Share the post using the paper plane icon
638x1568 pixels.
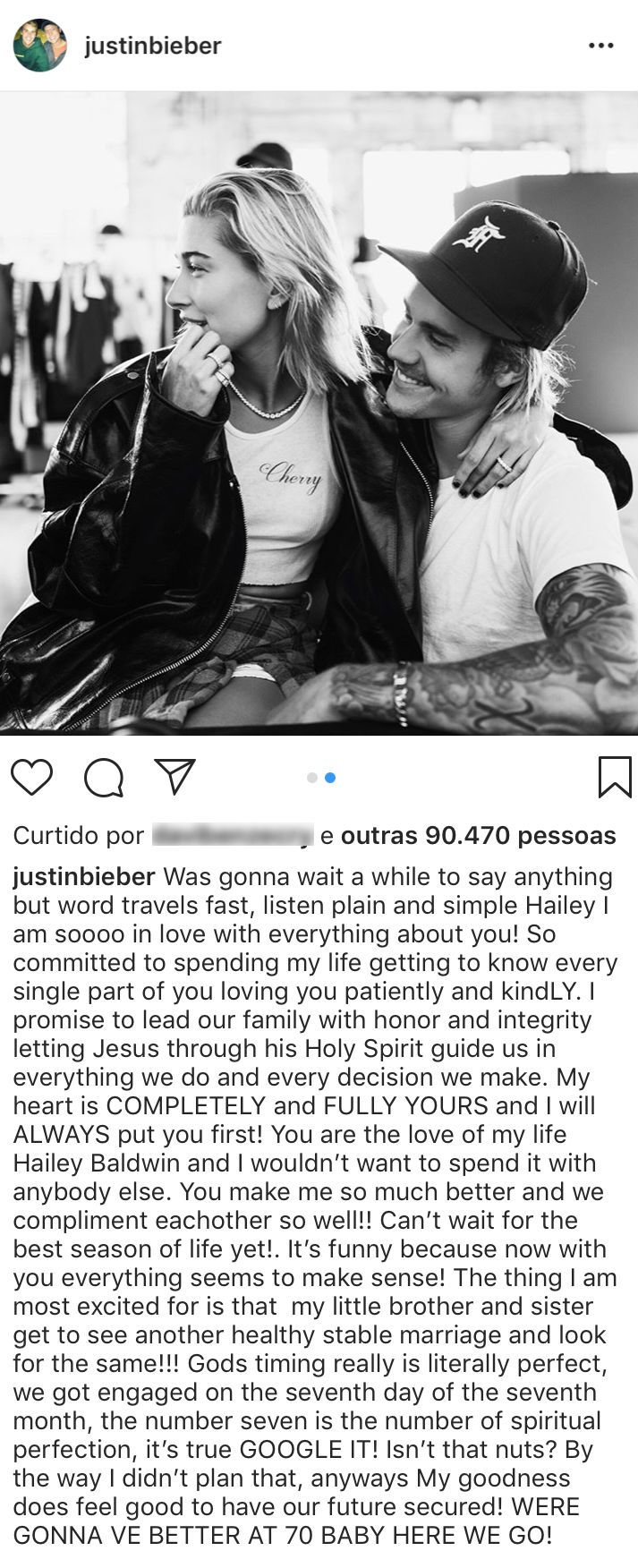(x=174, y=776)
